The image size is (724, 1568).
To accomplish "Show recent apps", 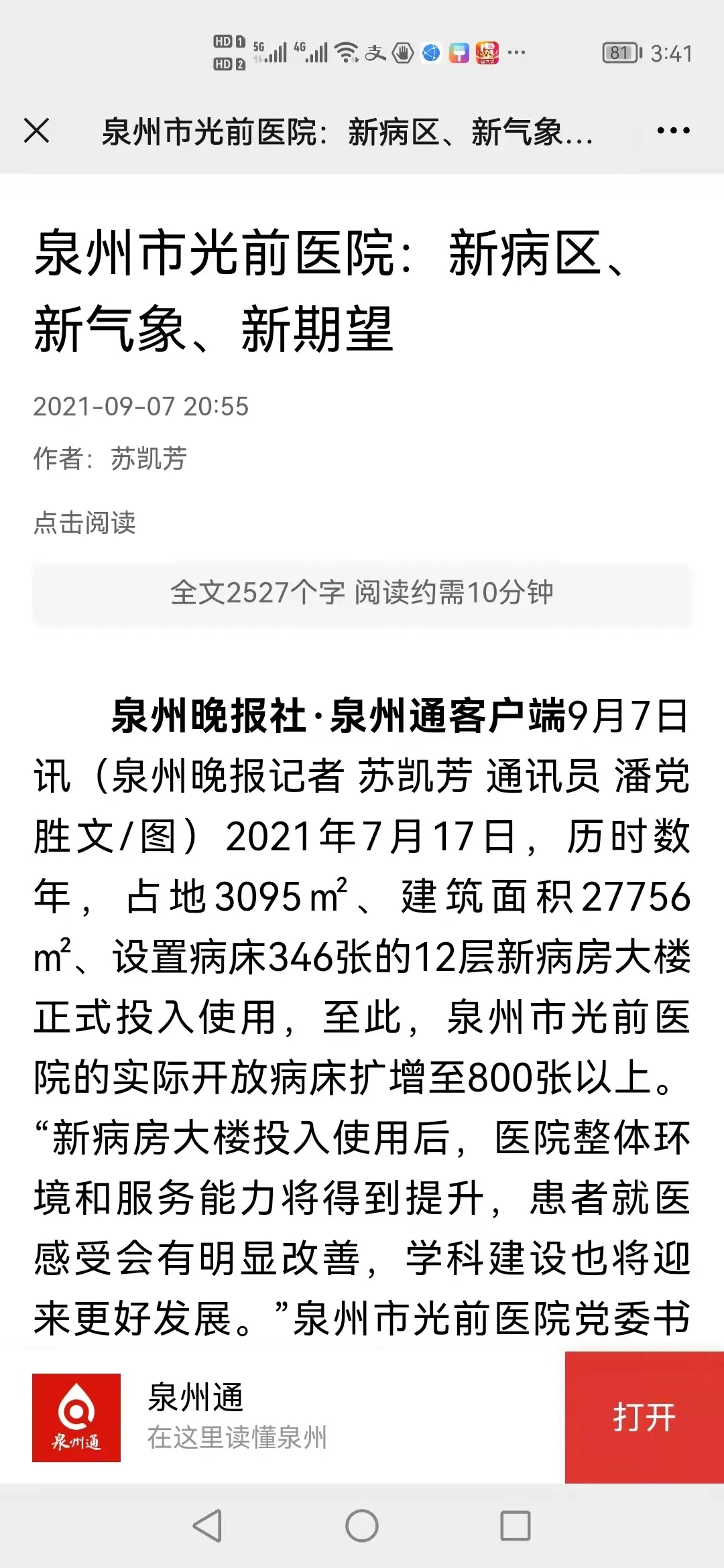I will point(516,1526).
